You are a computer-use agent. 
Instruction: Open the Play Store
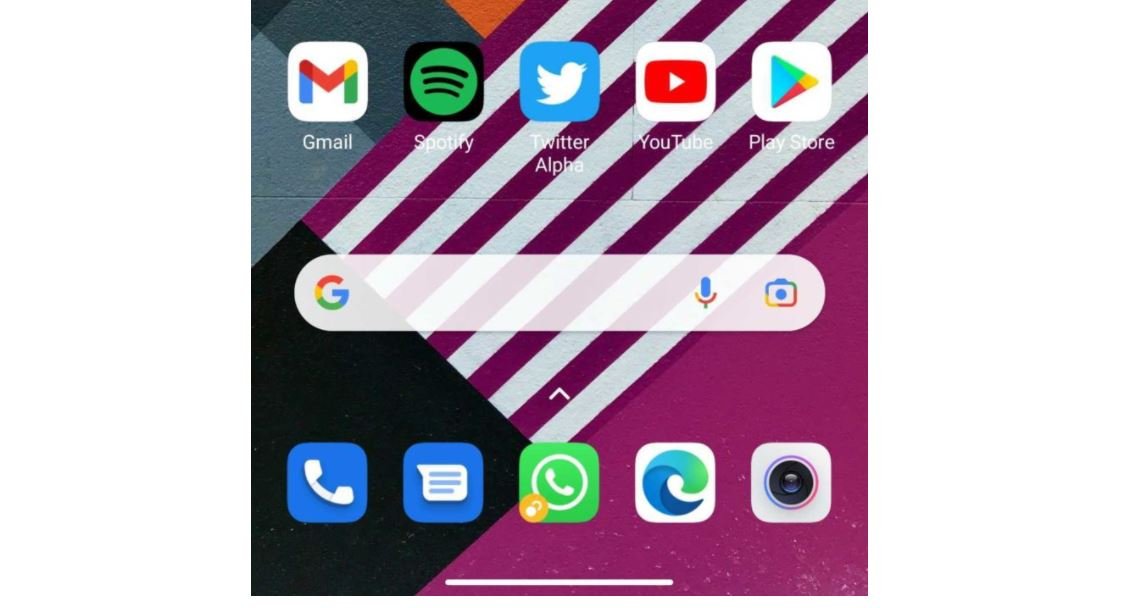tap(791, 82)
